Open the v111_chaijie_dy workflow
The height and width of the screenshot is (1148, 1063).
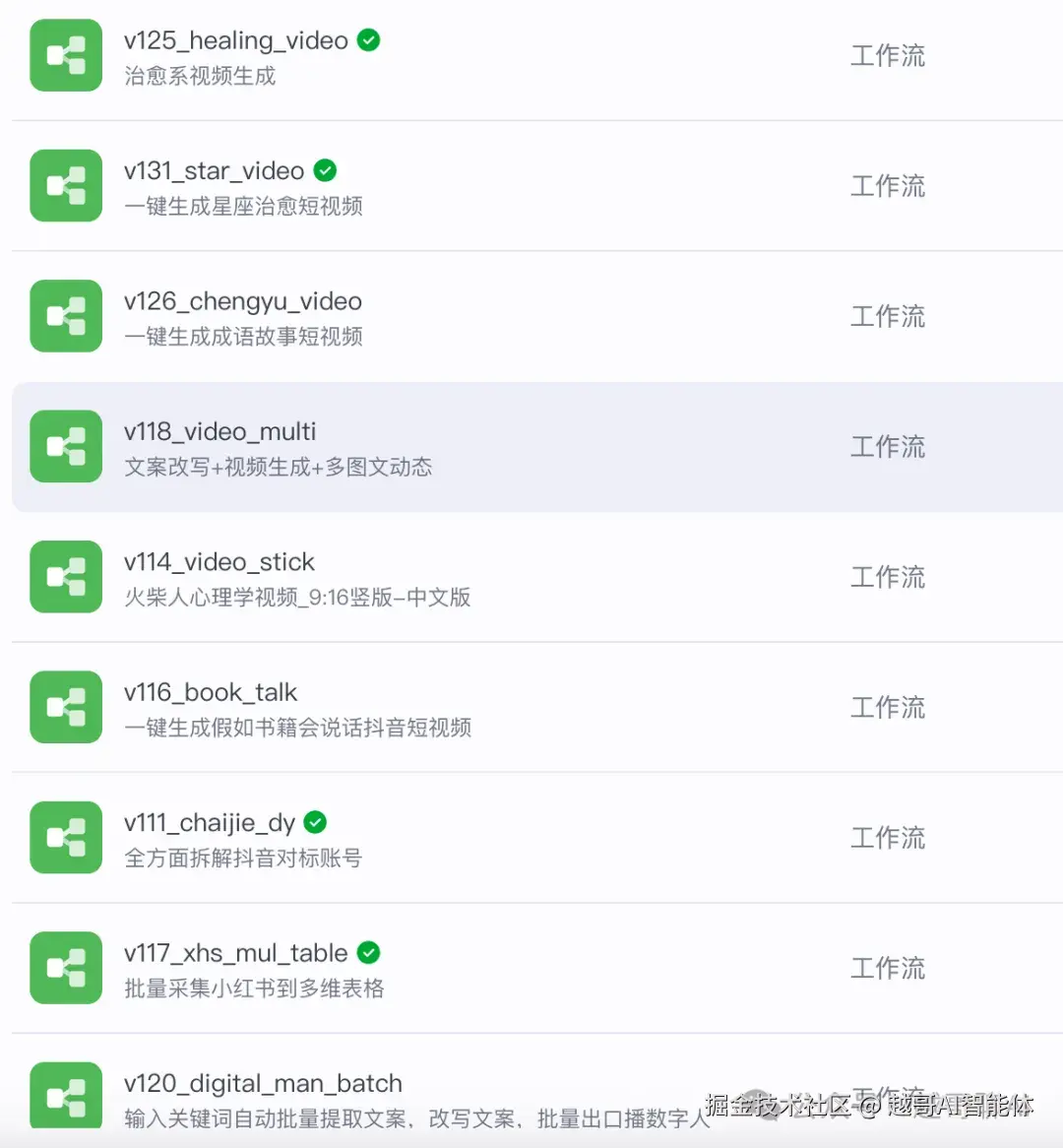[210, 823]
